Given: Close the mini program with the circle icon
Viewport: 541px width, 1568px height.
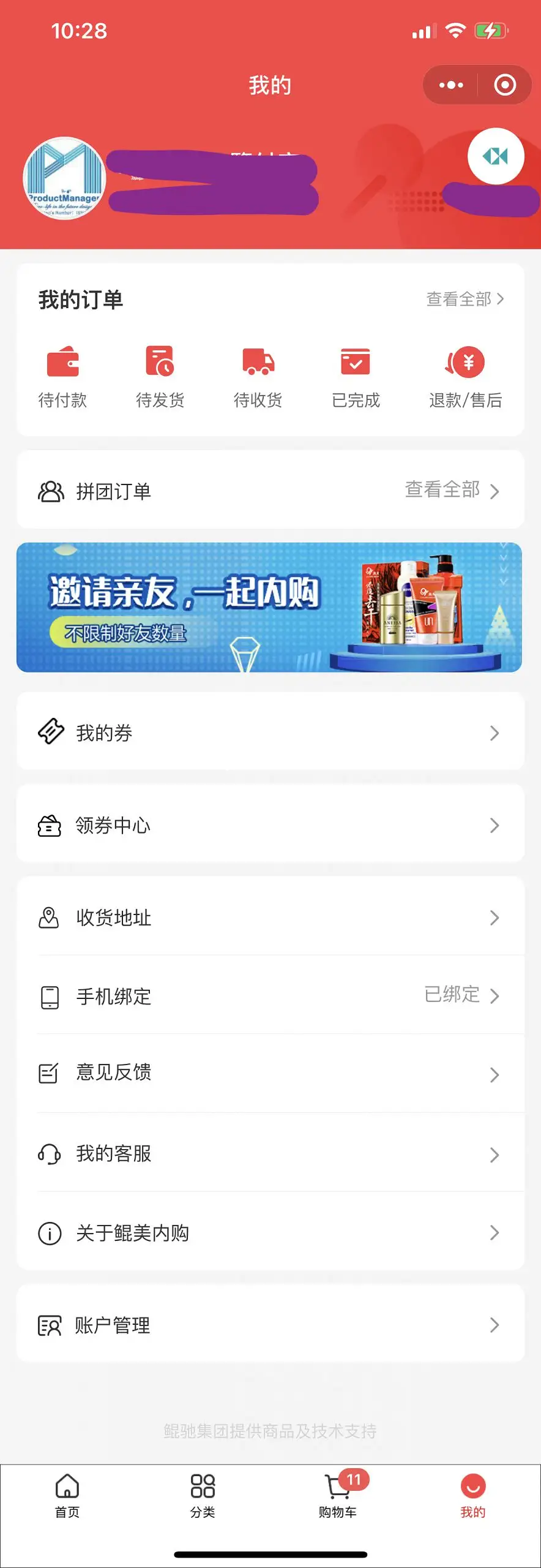Looking at the screenshot, I should pyautogui.click(x=505, y=85).
